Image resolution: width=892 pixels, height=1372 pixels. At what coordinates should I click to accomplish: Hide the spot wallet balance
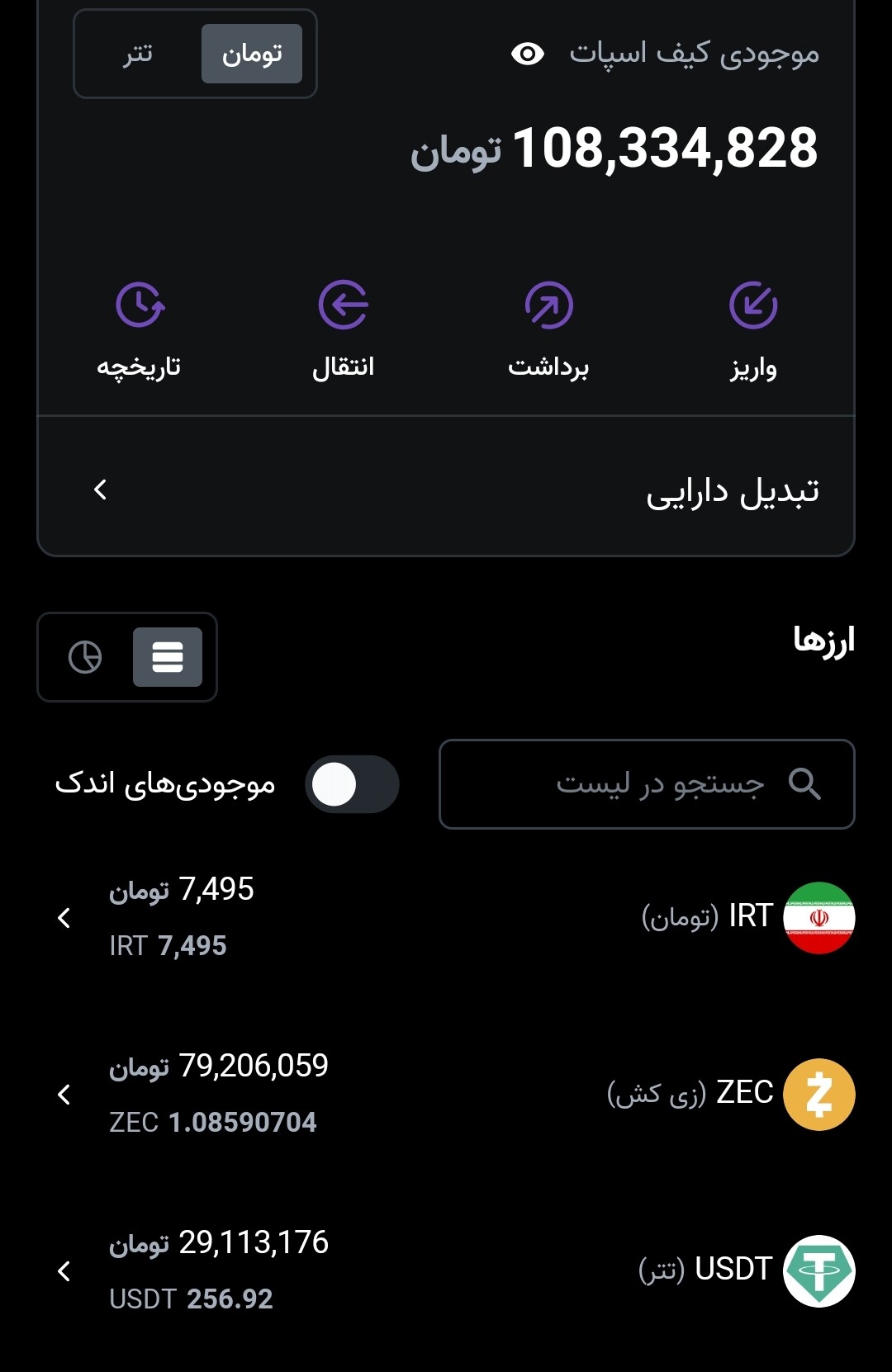(528, 54)
